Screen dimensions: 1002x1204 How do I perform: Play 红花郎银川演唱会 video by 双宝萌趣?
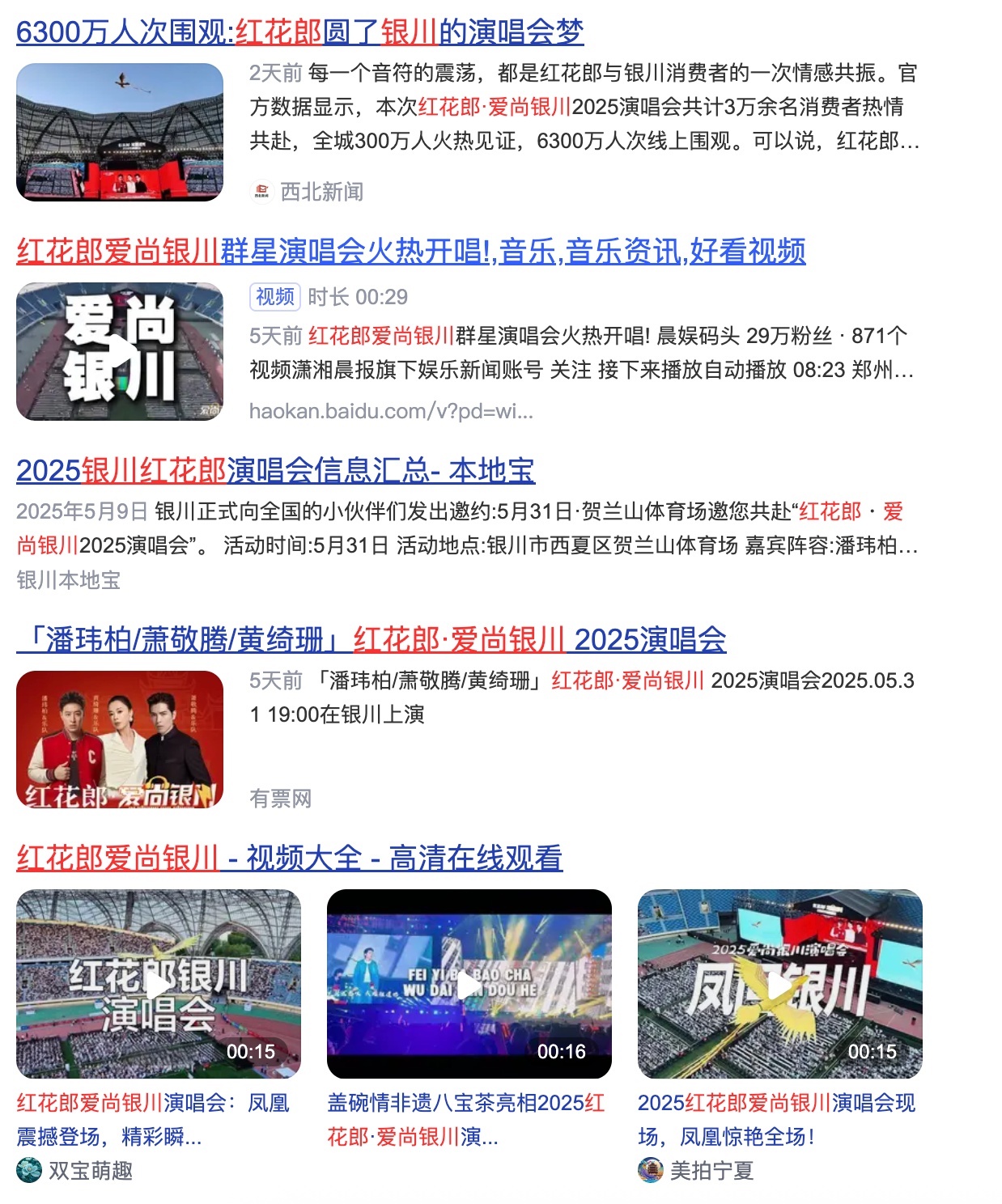pyautogui.click(x=159, y=984)
